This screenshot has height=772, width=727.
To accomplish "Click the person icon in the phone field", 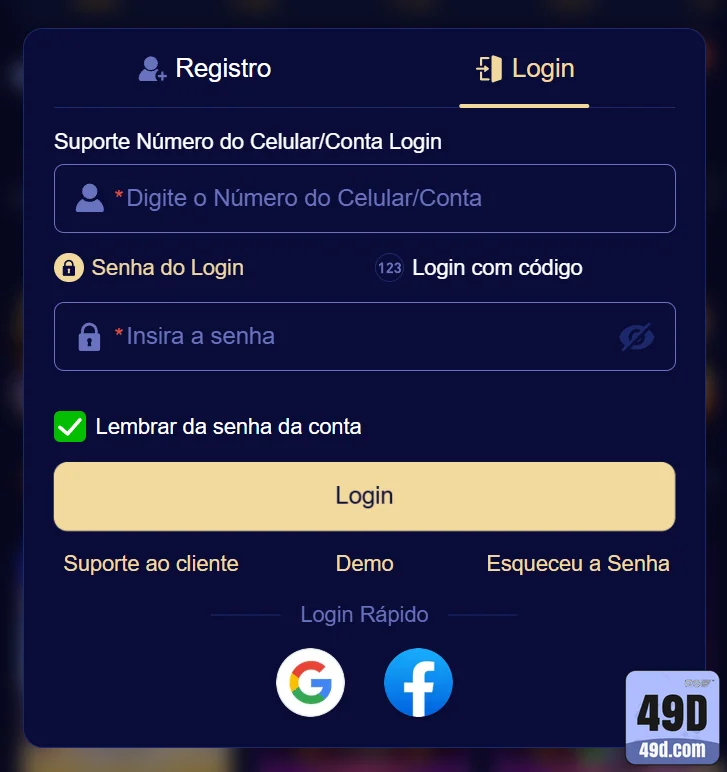I will [89, 198].
